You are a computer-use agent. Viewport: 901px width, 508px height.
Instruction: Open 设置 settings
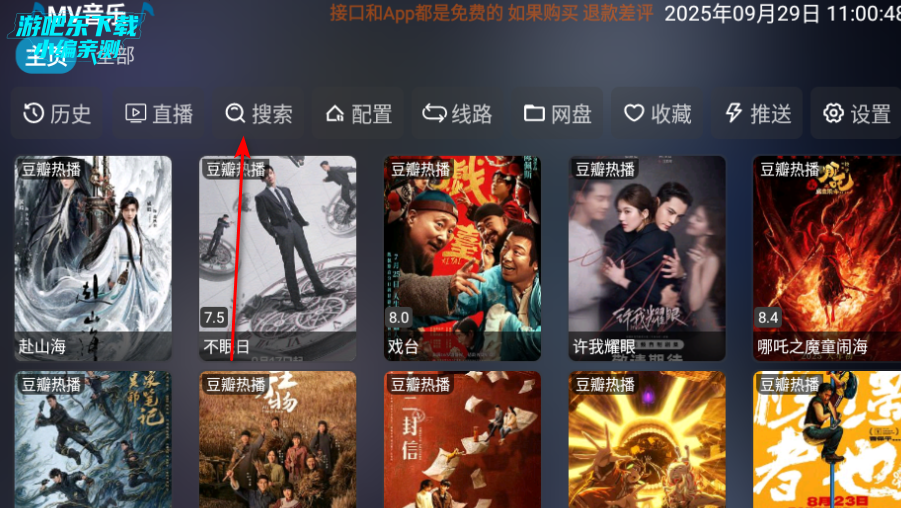[x=856, y=114]
